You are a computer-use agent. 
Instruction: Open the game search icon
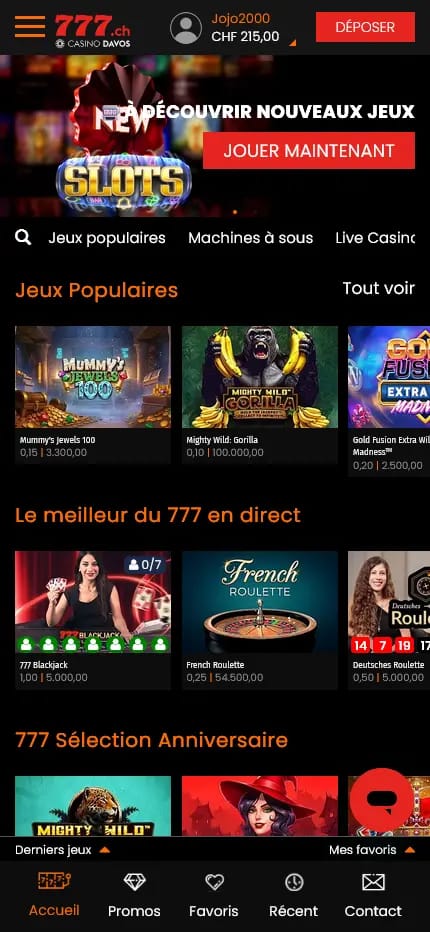(23, 238)
